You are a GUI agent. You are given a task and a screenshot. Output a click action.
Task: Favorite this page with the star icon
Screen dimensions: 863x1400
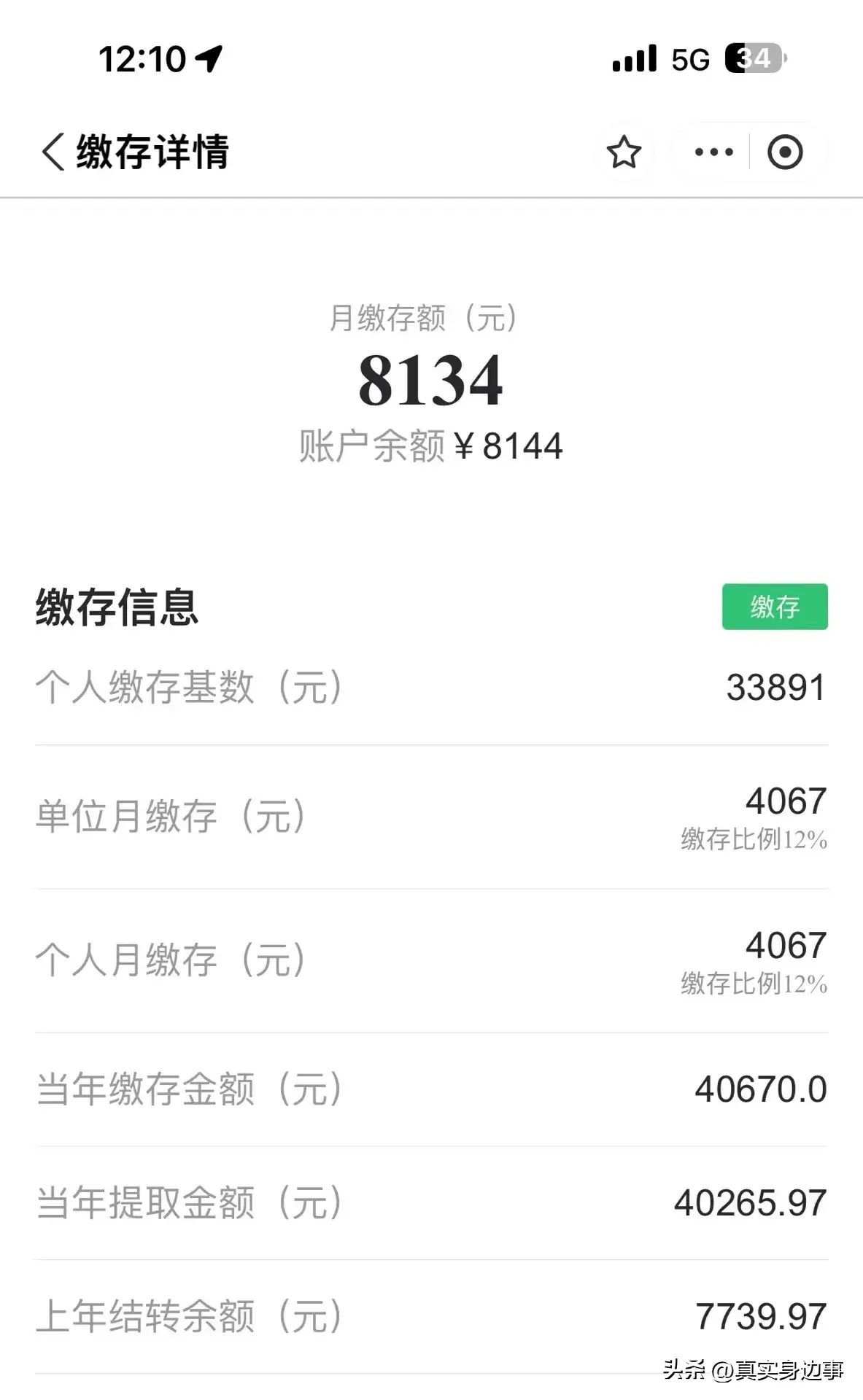624,152
